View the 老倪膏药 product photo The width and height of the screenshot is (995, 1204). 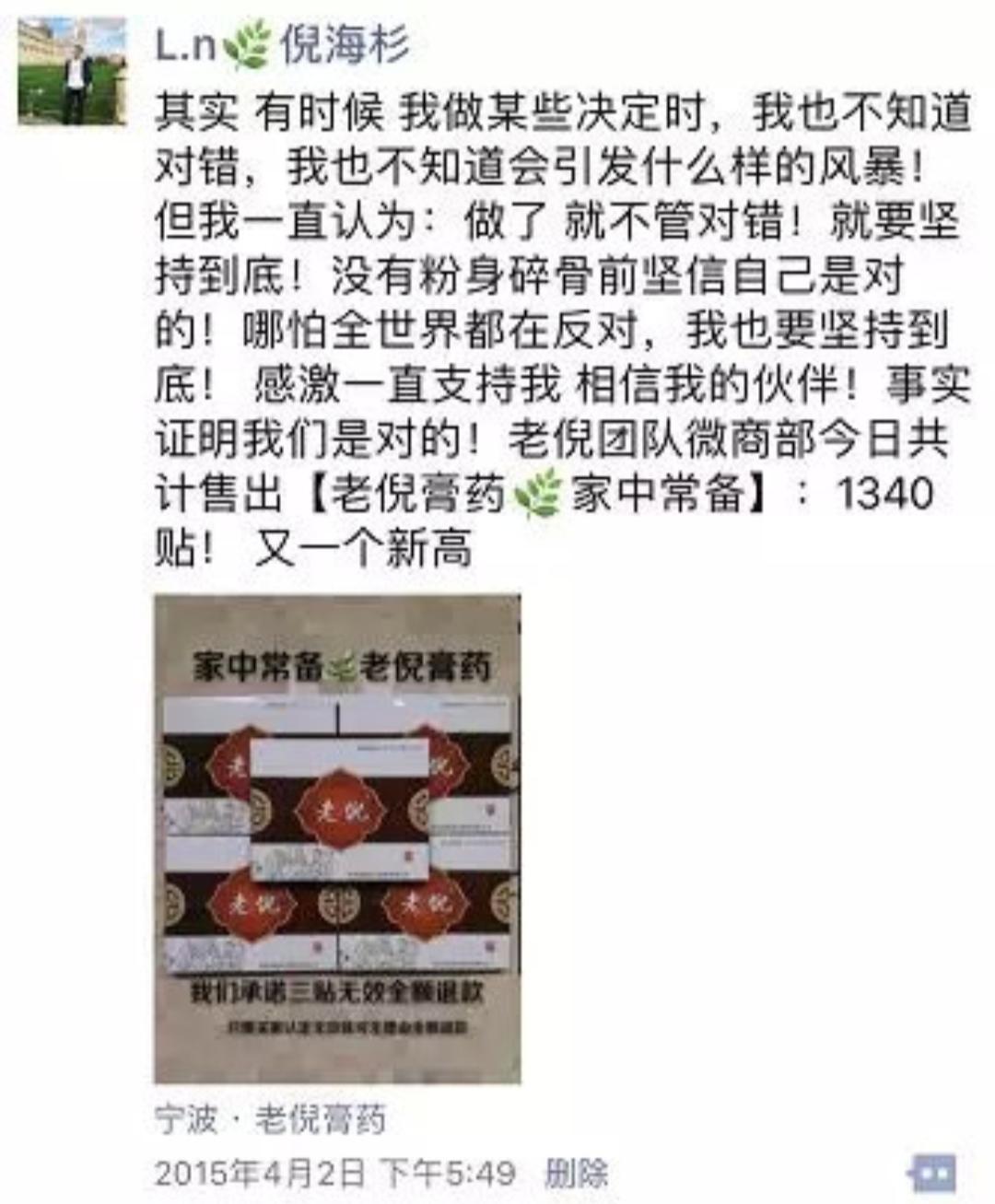pos(337,838)
